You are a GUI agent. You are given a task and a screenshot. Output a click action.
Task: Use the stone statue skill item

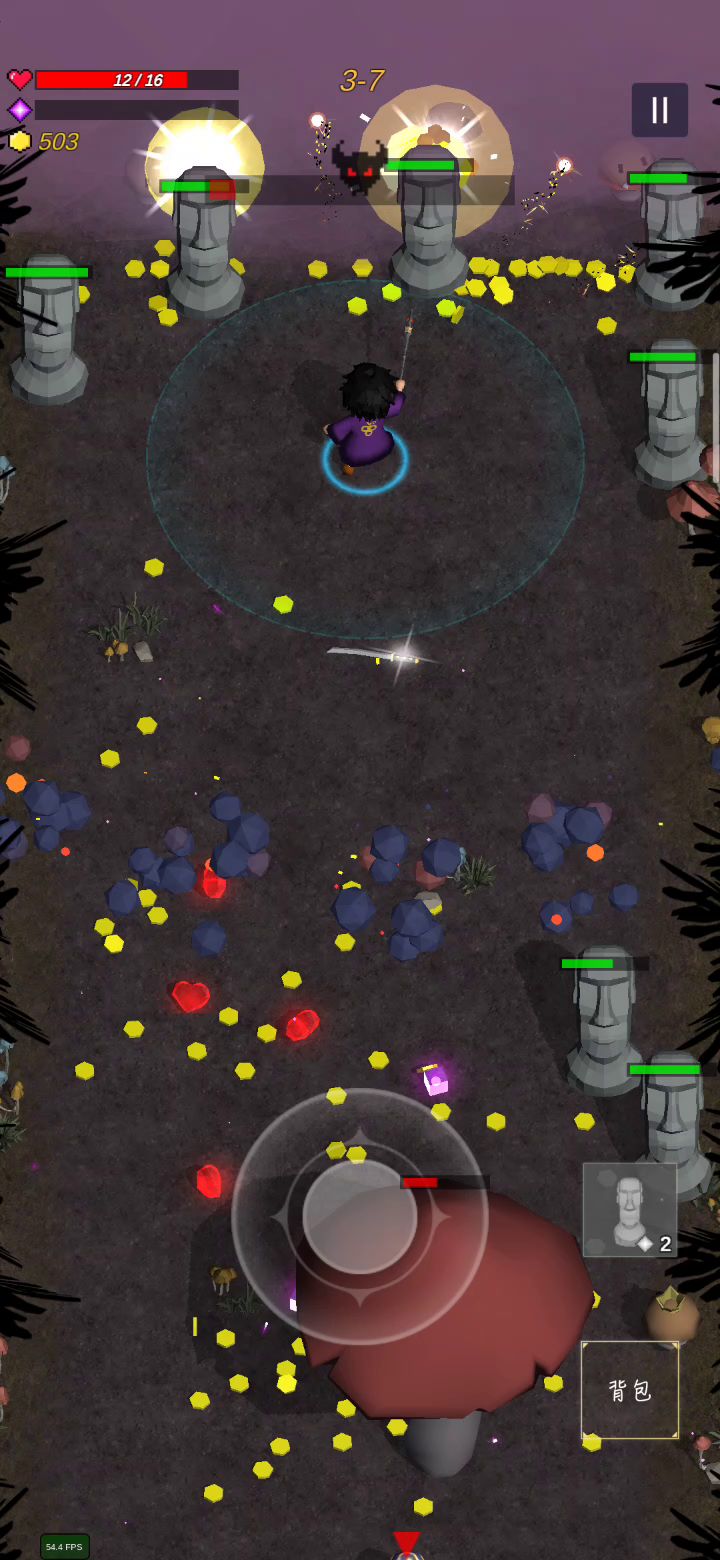pos(630,1209)
